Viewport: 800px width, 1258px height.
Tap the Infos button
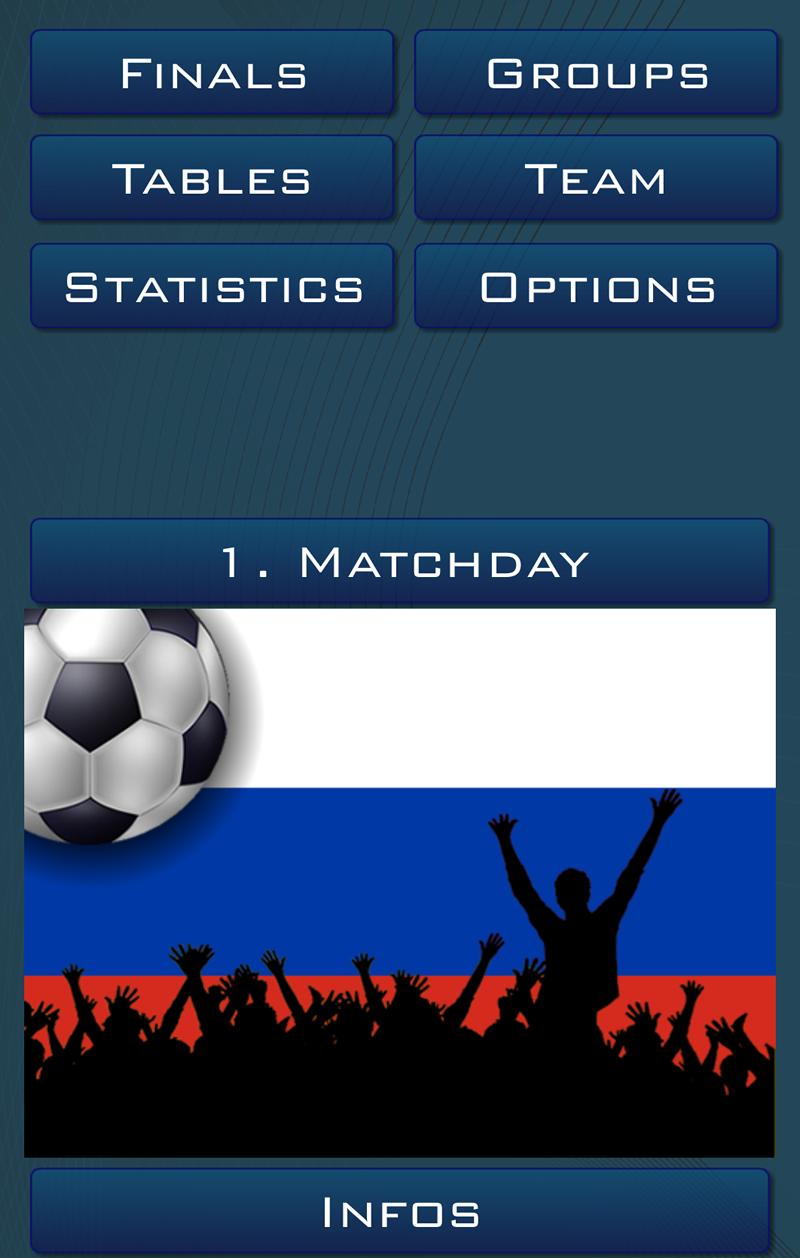click(400, 1211)
